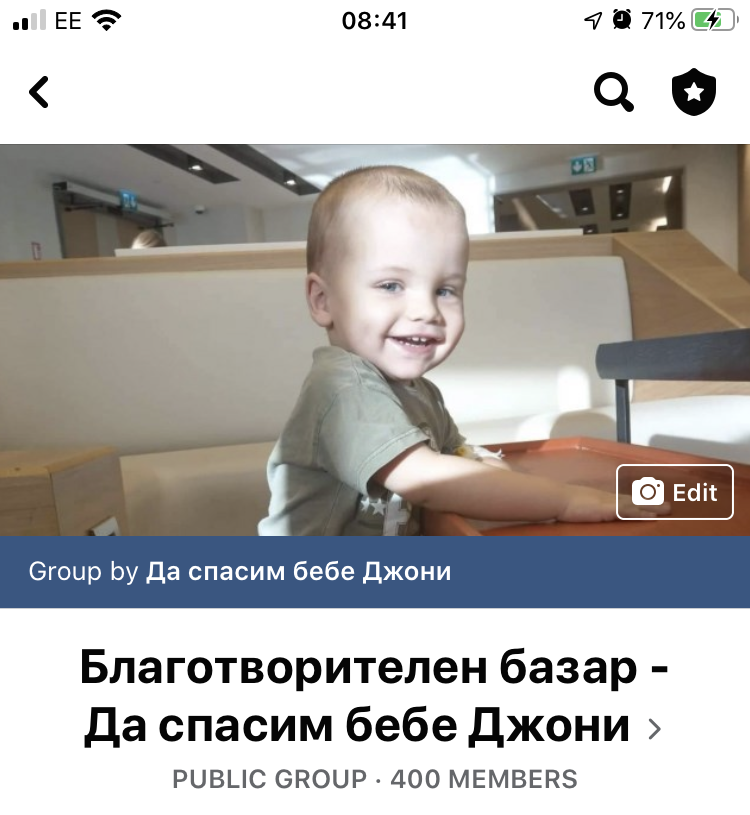Search within this group
The image size is (750, 815).
[x=614, y=93]
